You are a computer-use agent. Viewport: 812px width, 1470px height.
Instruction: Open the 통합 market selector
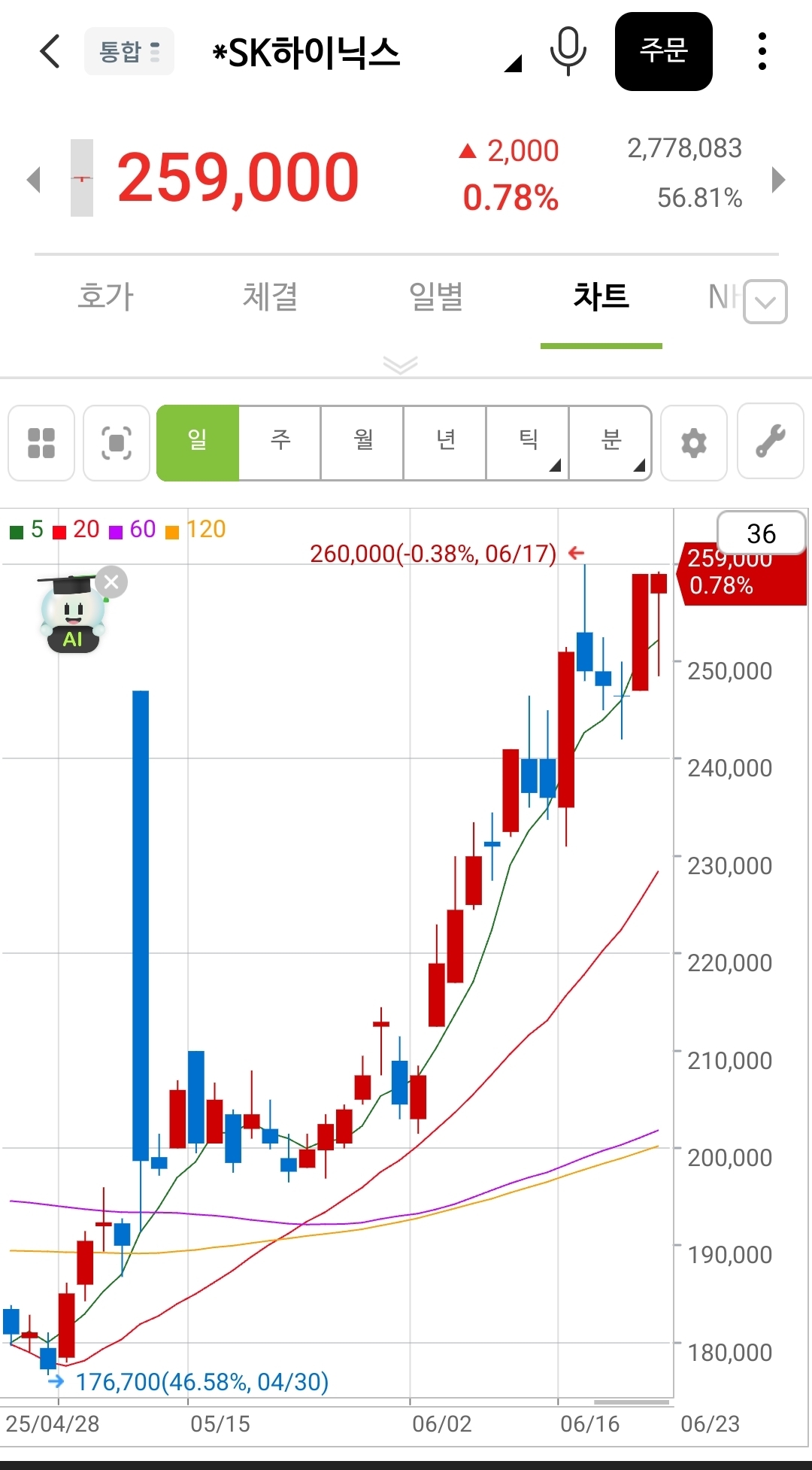[x=129, y=51]
